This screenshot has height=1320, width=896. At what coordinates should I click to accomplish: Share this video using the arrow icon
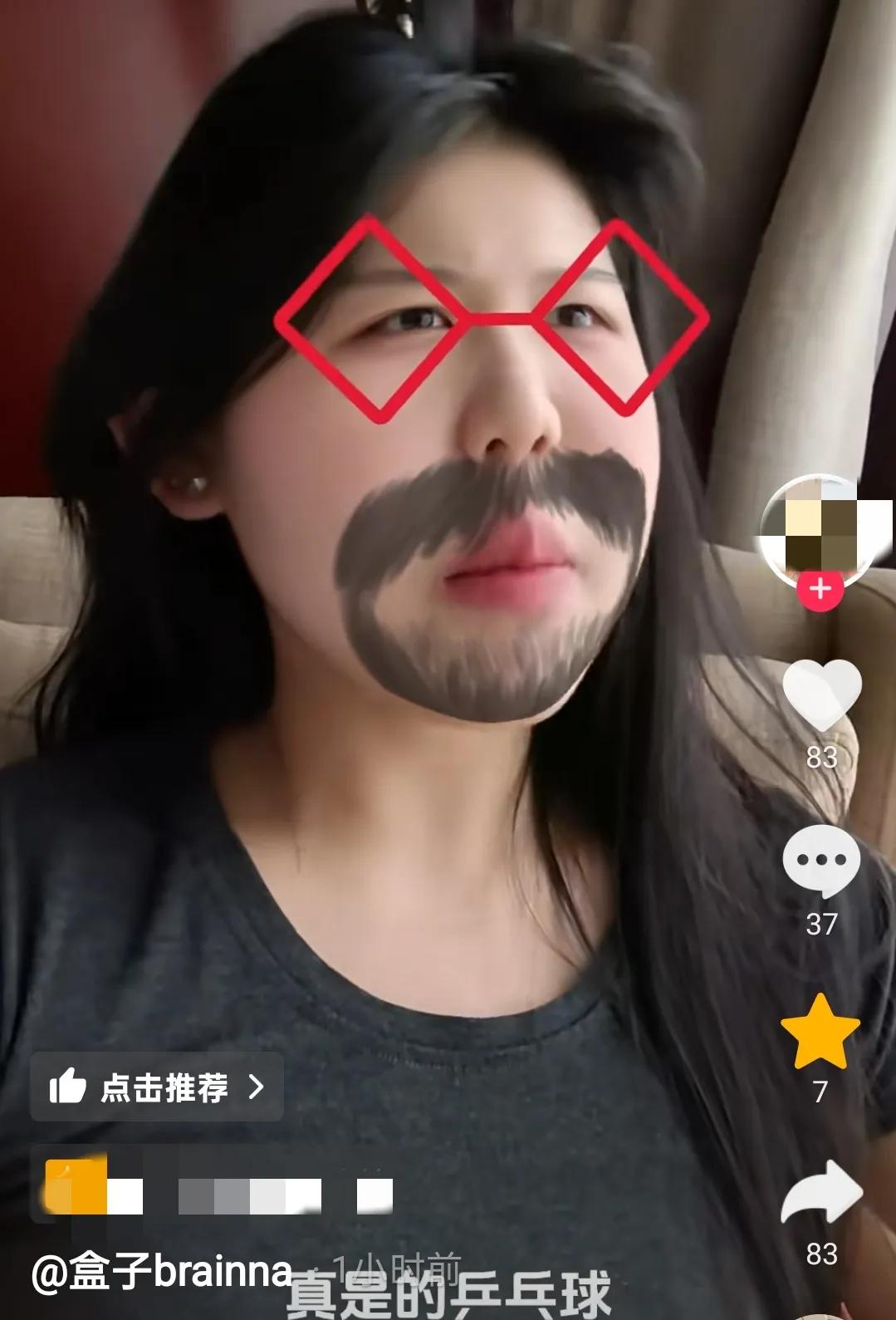[821, 1194]
